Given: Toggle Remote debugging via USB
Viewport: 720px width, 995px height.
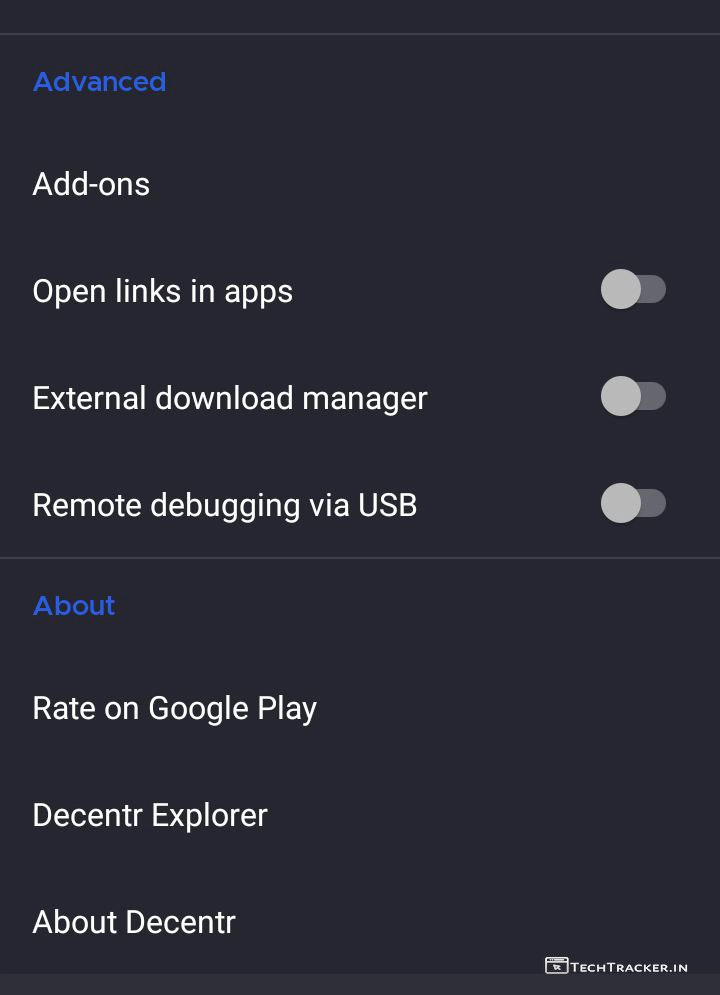Looking at the screenshot, I should [x=632, y=503].
